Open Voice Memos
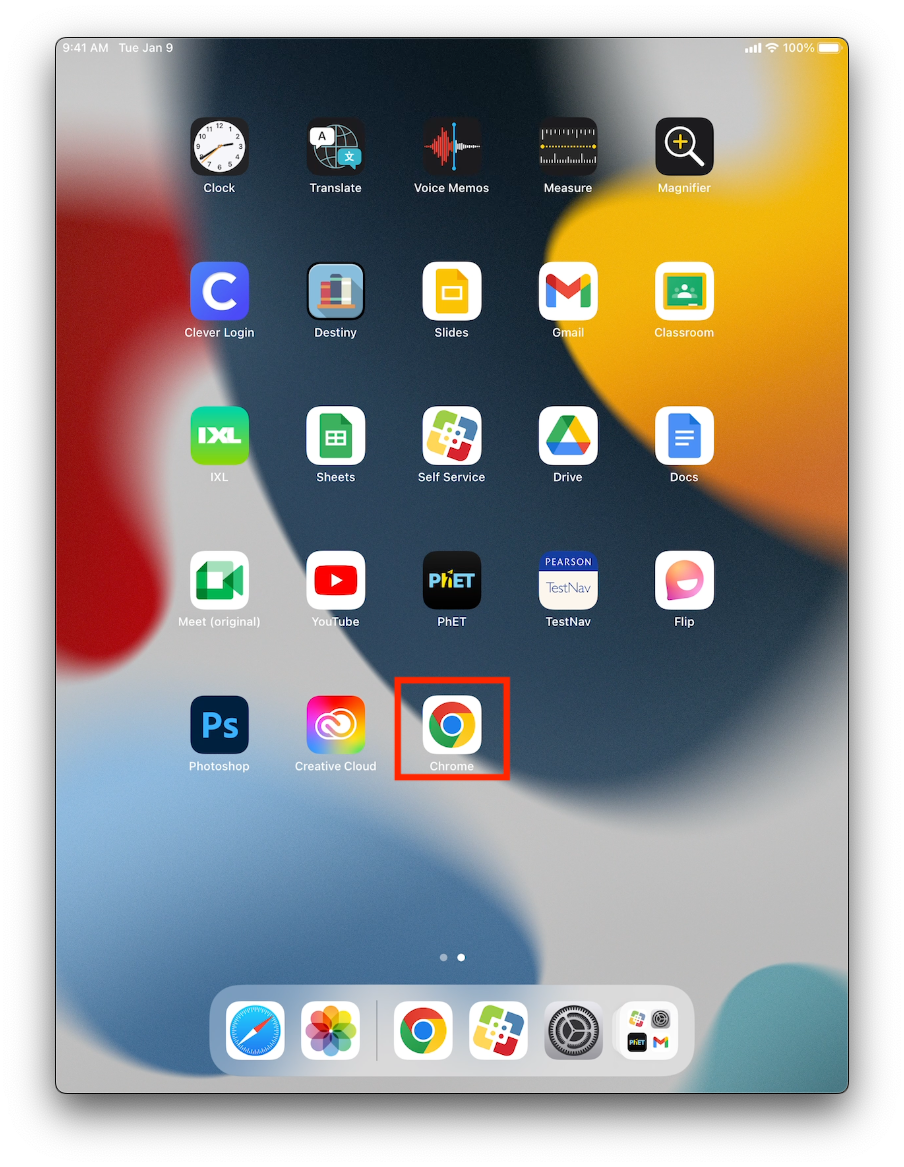Image resolution: width=904 pixels, height=1167 pixels. coord(452,147)
